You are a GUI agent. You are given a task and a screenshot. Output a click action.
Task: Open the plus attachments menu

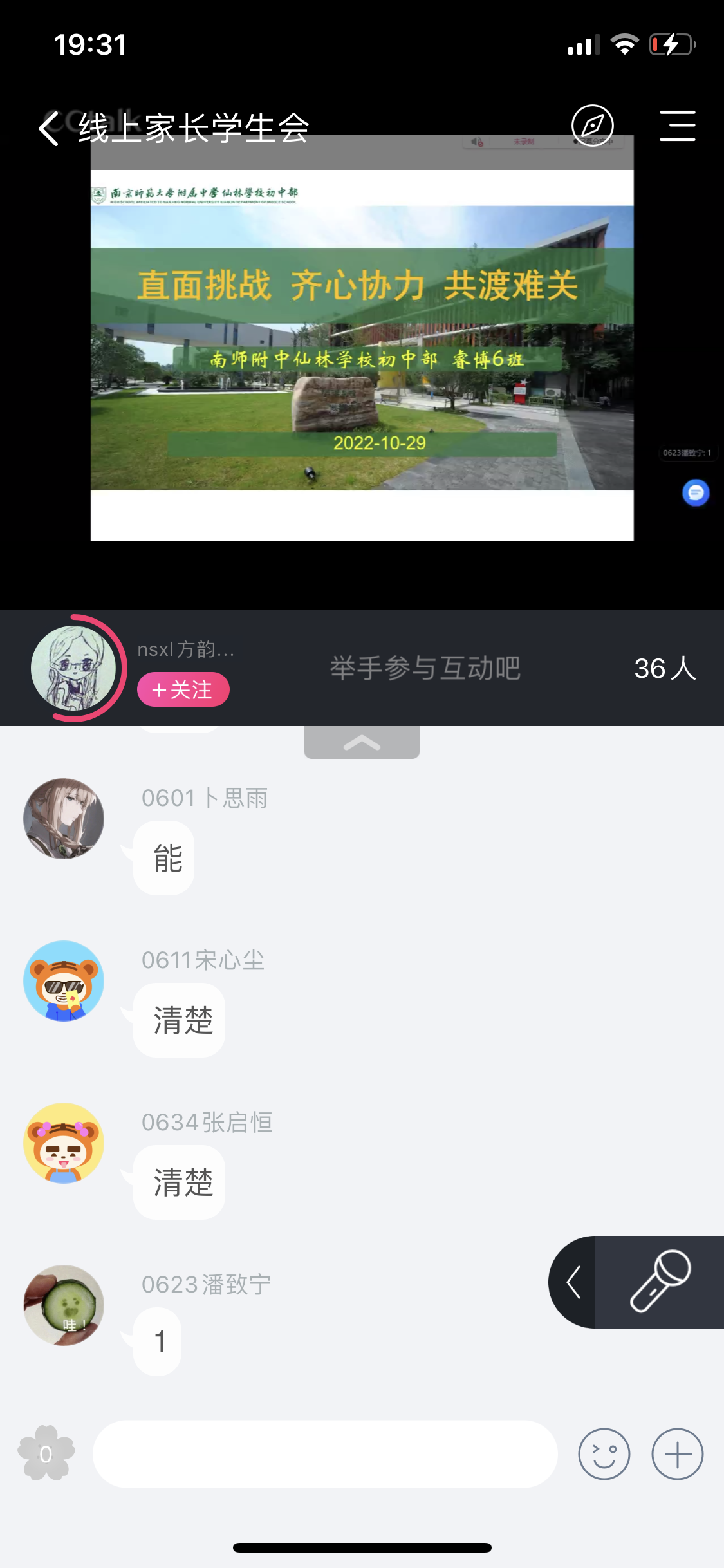click(x=677, y=1453)
